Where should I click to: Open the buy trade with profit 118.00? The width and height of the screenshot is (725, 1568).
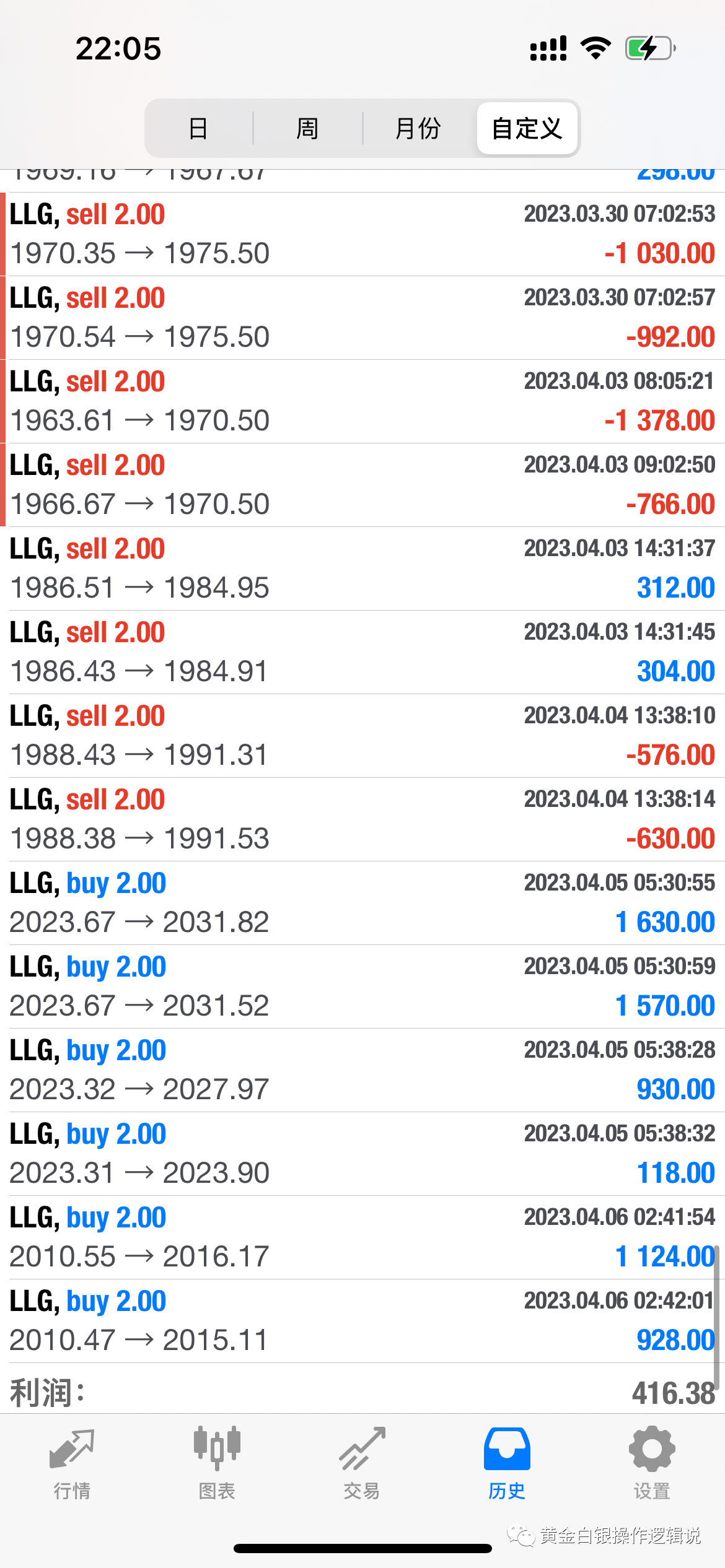(x=362, y=1154)
